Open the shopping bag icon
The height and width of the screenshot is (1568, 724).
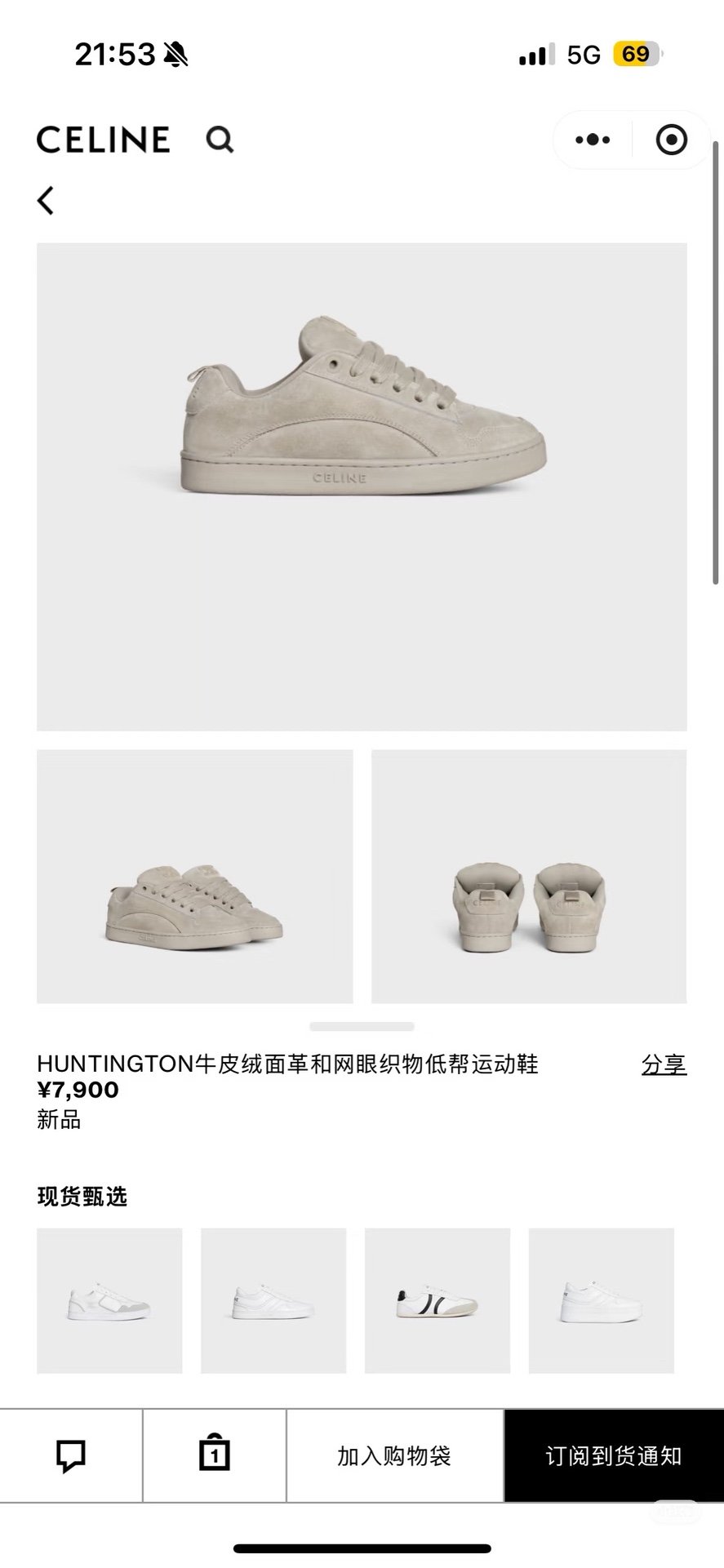click(x=214, y=1453)
